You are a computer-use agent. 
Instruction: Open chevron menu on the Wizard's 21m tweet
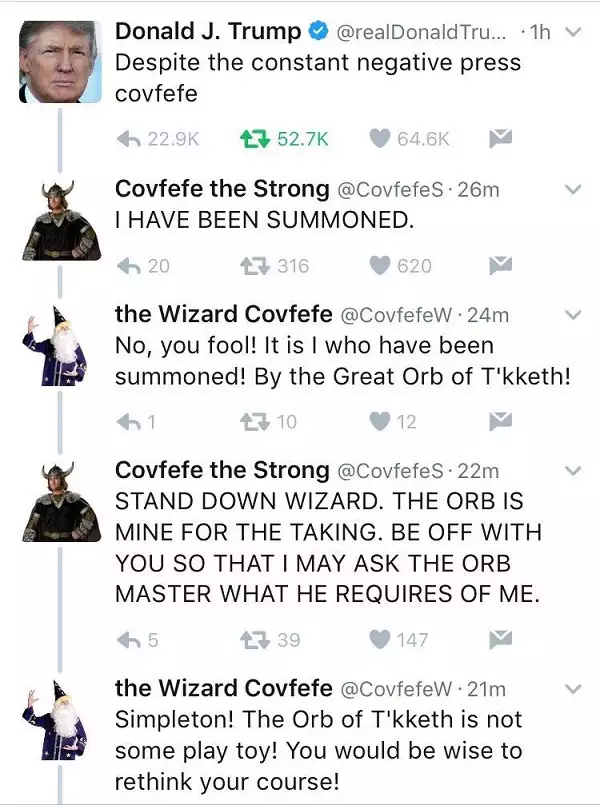tap(573, 689)
